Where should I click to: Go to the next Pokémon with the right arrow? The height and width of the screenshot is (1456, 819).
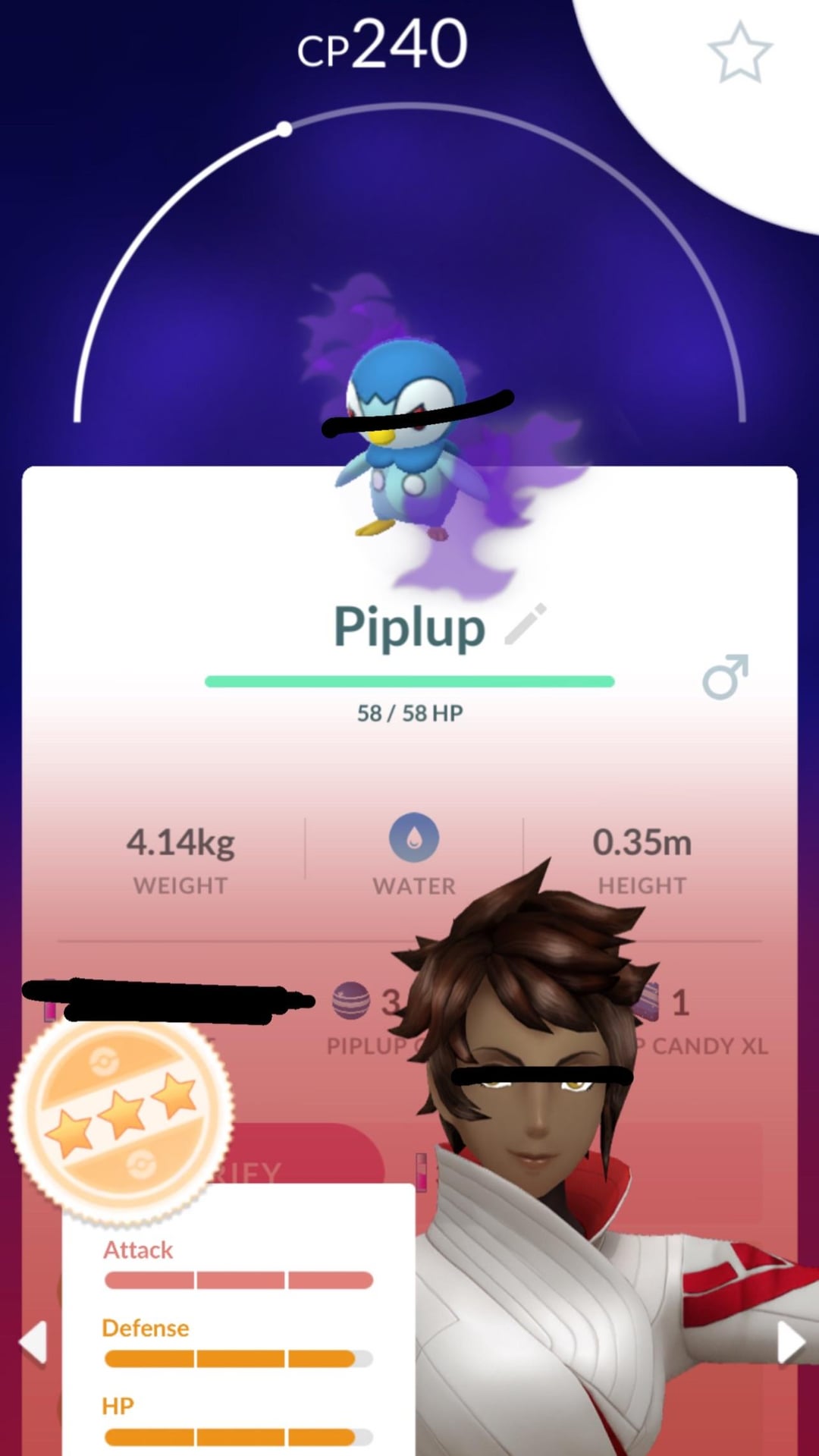[x=790, y=1342]
